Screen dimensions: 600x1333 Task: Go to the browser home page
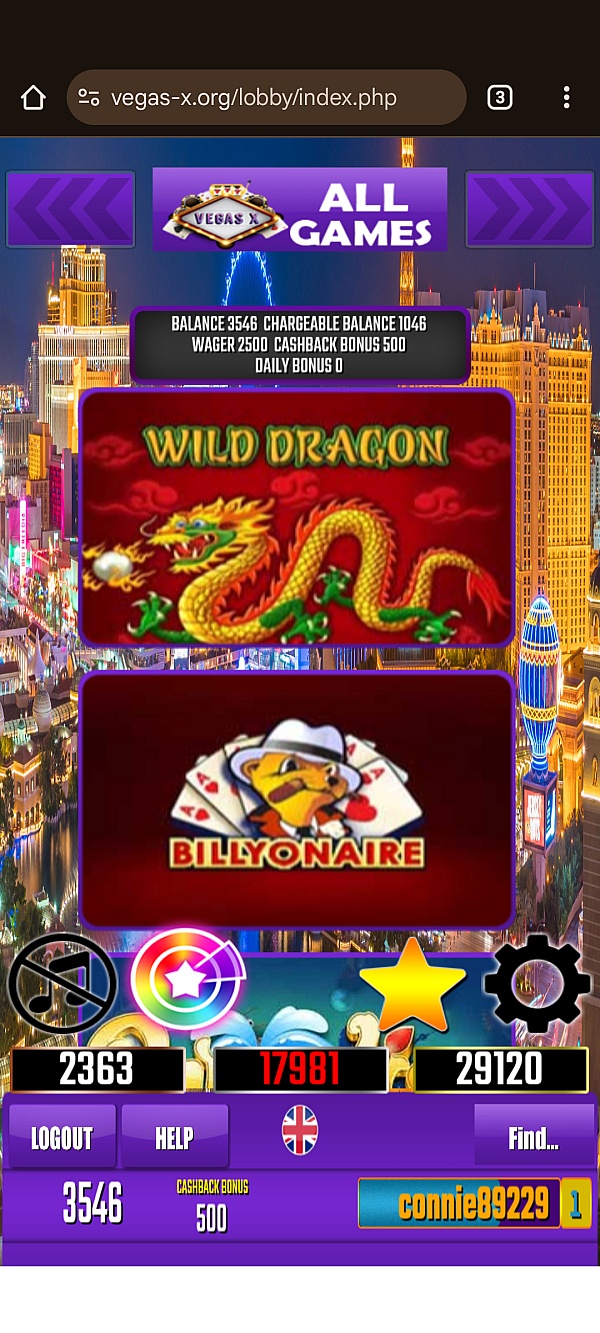click(33, 98)
